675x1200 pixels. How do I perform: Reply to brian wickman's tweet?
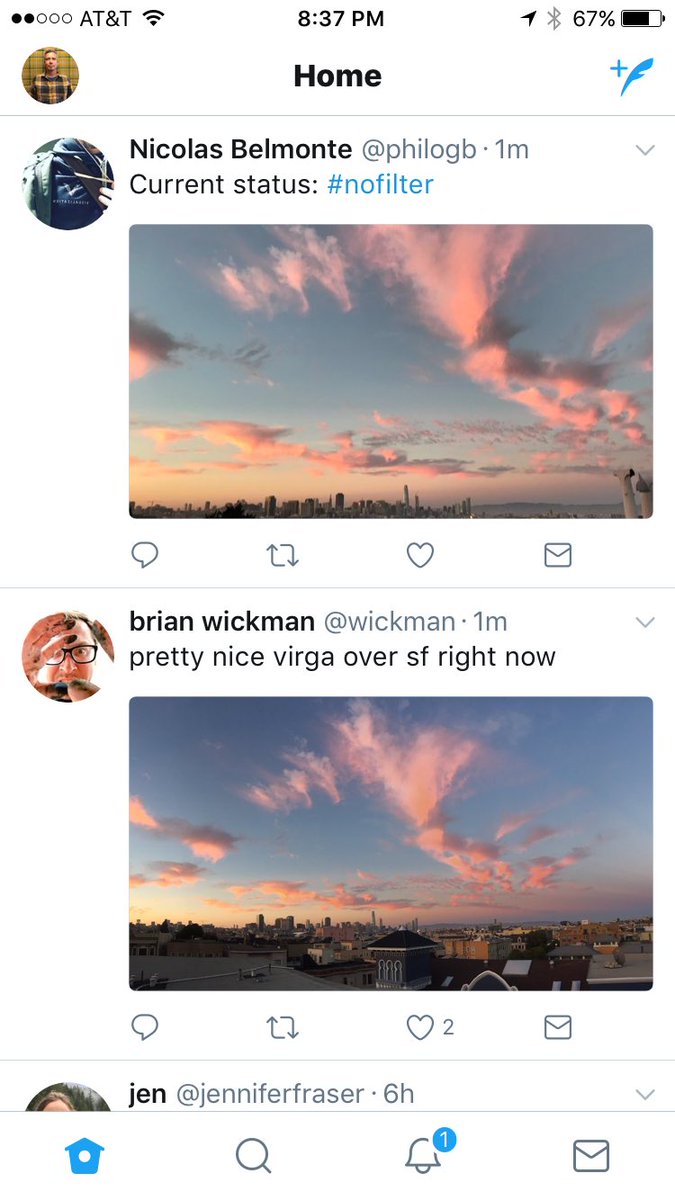click(x=145, y=1027)
